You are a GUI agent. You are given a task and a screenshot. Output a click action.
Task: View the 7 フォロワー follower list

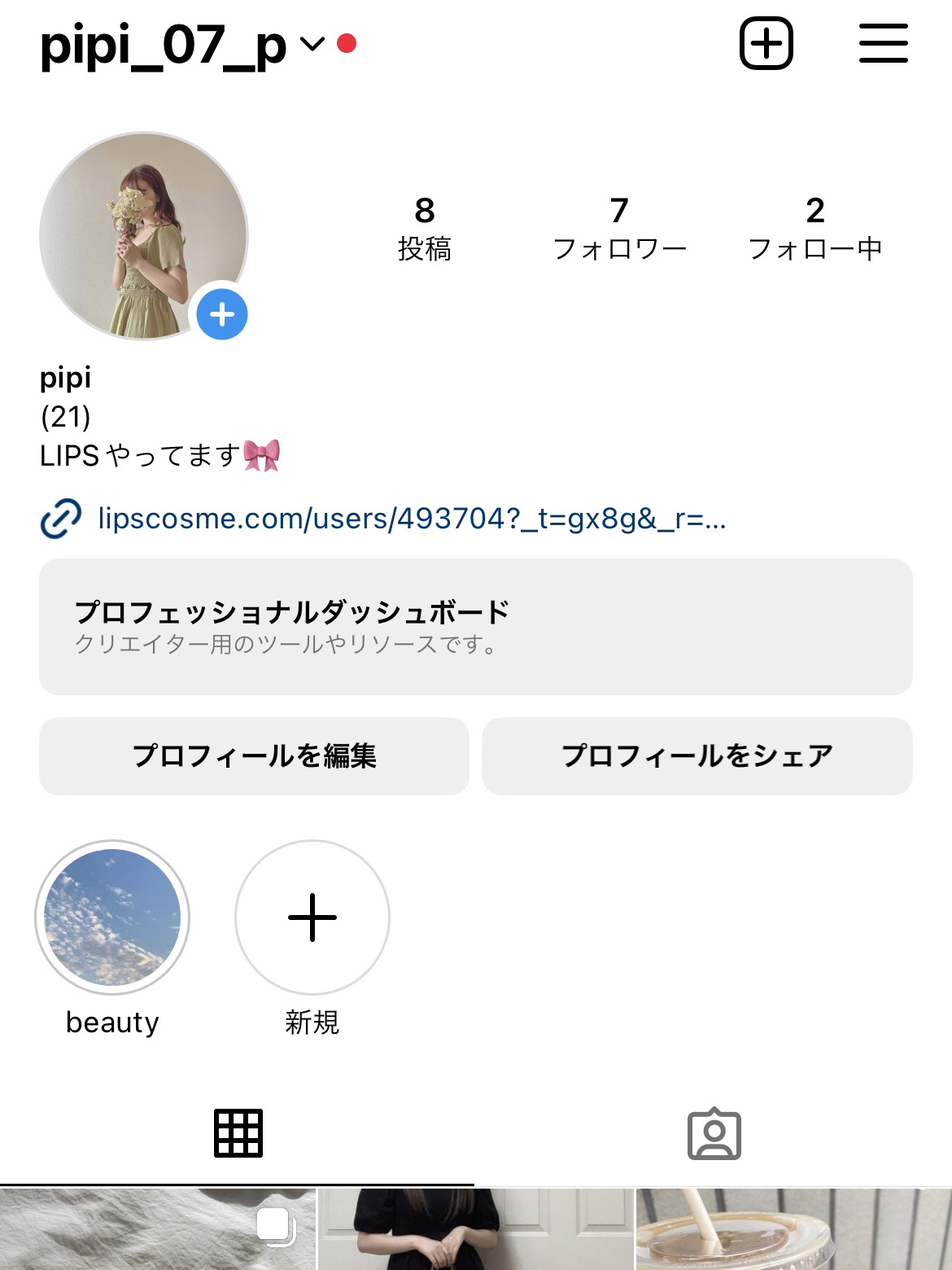pos(618,228)
